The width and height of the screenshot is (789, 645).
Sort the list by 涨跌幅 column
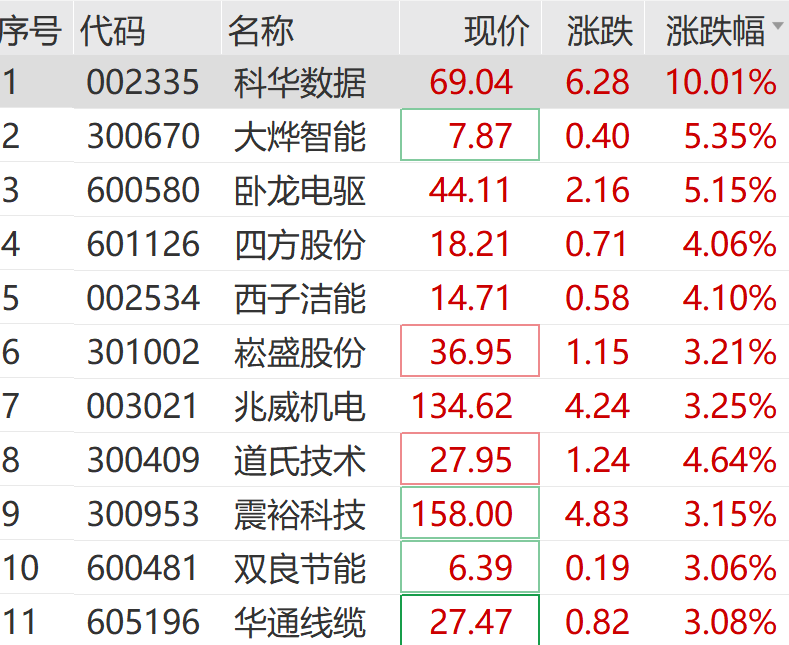715,31
